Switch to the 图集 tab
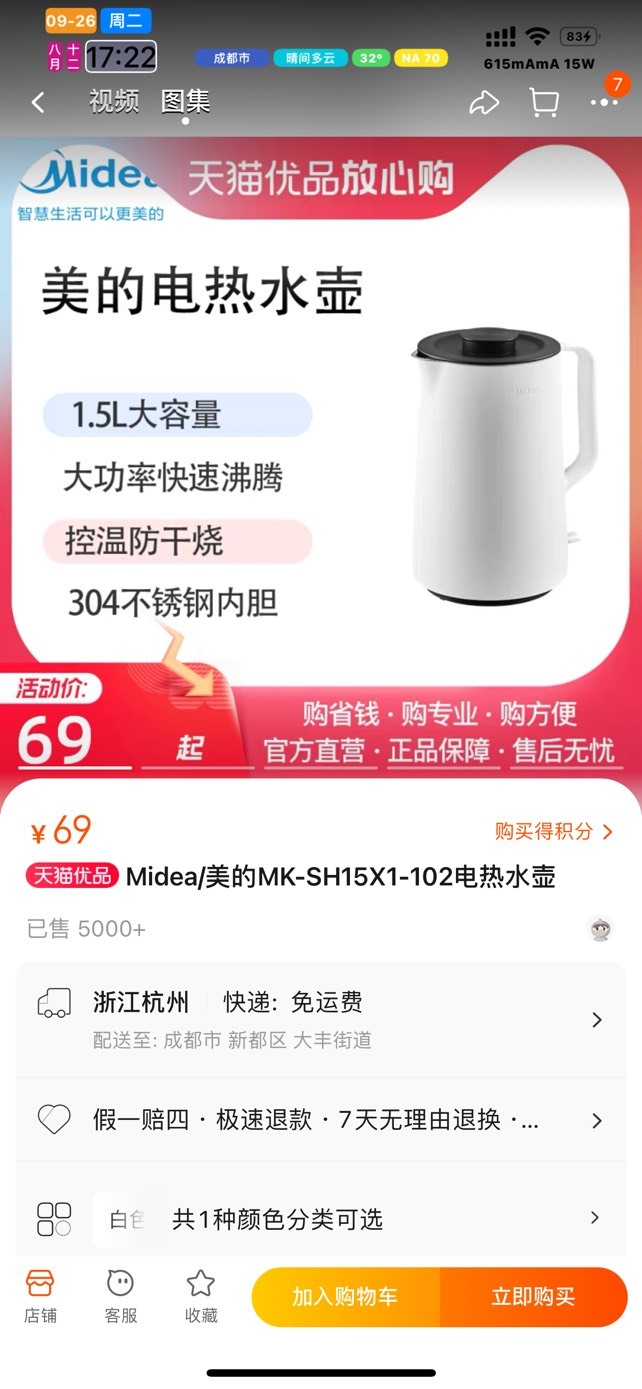Screen dimensions: 642x1389 pyautogui.click(x=186, y=101)
